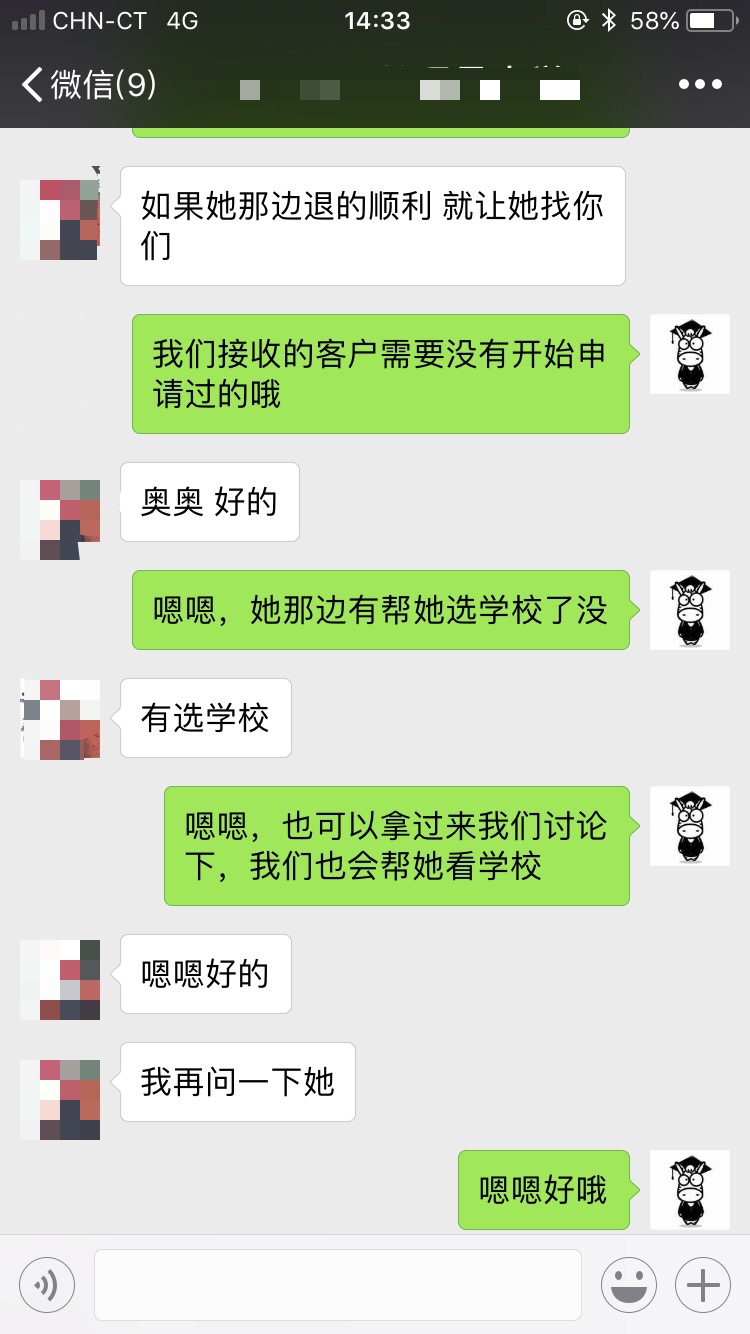Go back to the WeChat chat list
The height and width of the screenshot is (1334, 750).
(x=88, y=85)
